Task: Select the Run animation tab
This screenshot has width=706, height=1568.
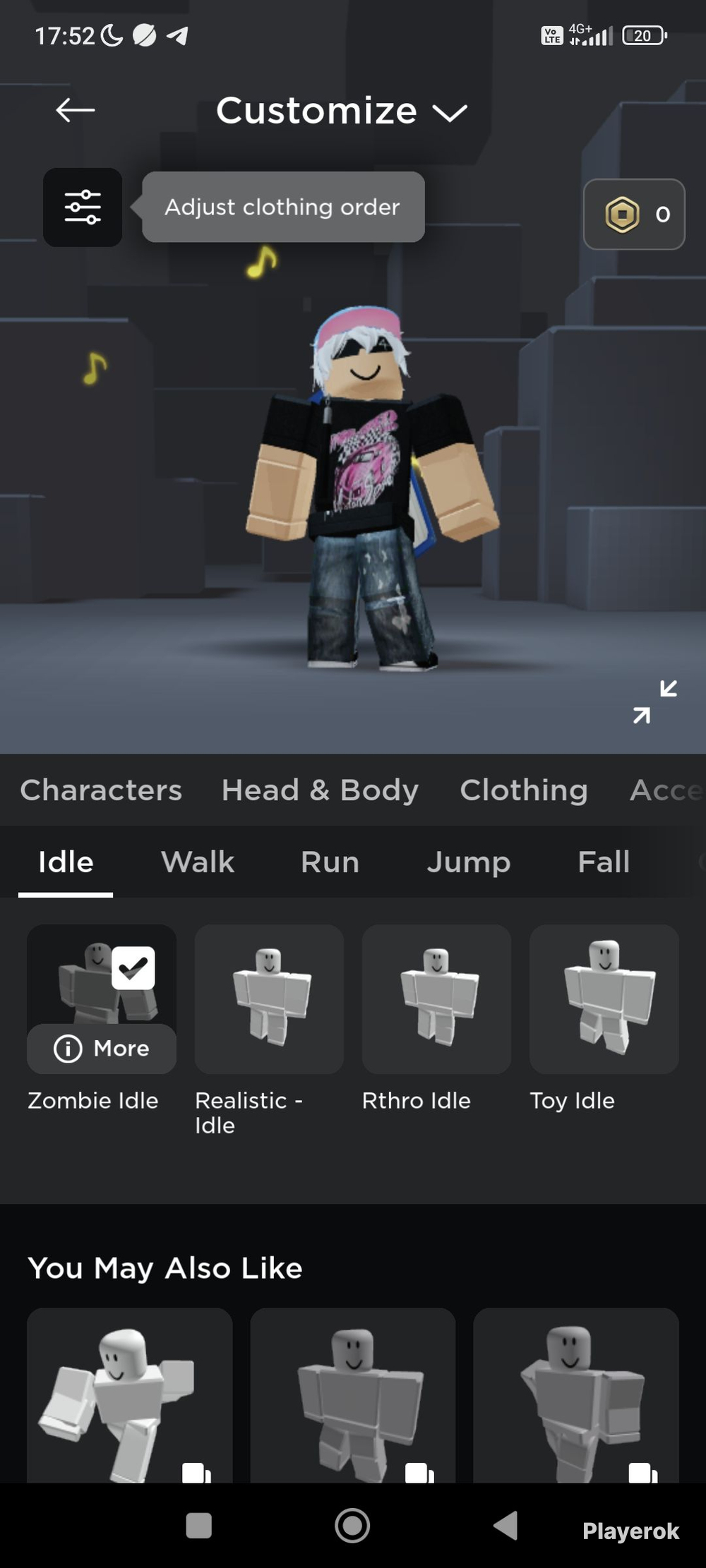Action: [x=330, y=862]
